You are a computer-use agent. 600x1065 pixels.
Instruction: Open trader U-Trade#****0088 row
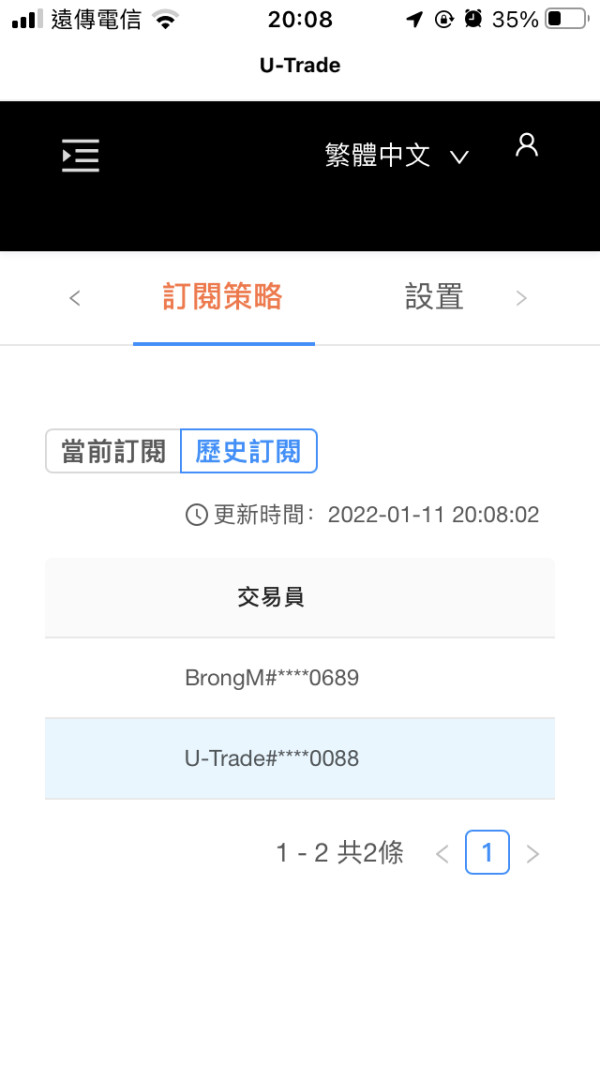pos(300,759)
